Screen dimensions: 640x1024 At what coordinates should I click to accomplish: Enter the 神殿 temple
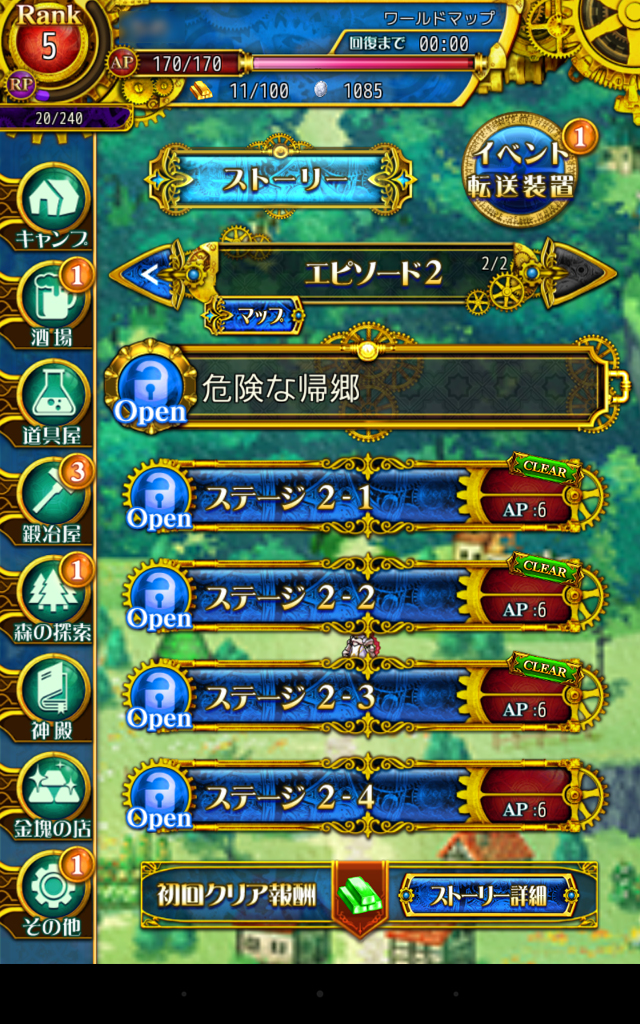tap(52, 696)
